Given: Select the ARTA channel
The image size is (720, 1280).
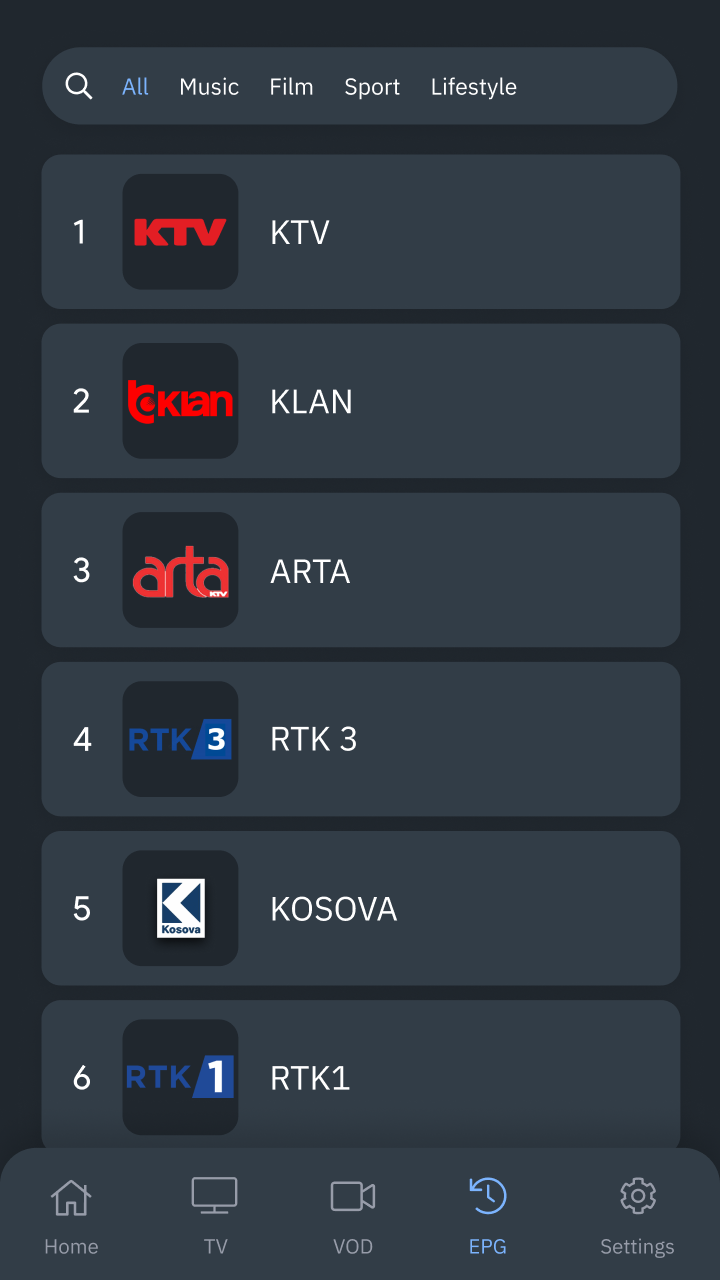Looking at the screenshot, I should click(360, 570).
